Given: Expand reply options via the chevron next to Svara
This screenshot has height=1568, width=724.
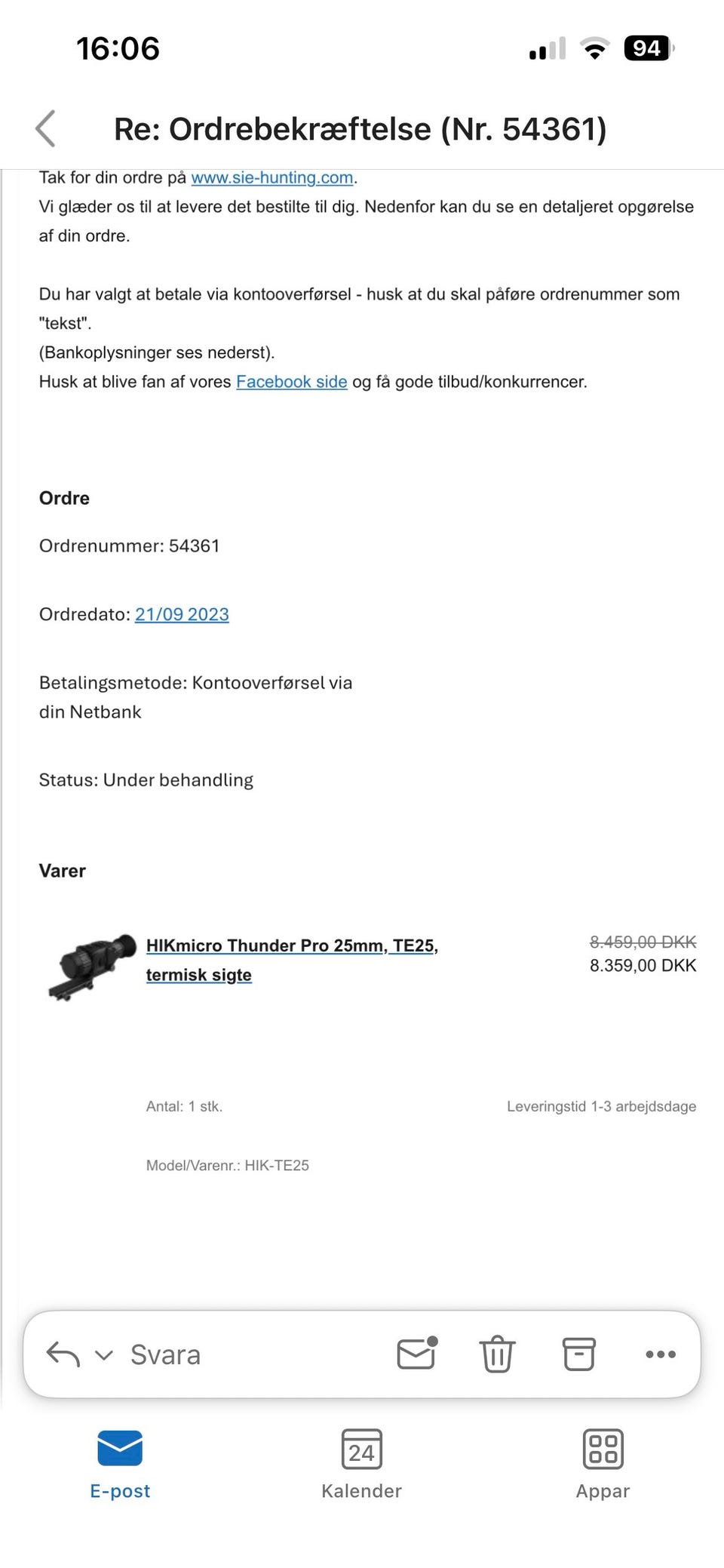Looking at the screenshot, I should 103,1354.
